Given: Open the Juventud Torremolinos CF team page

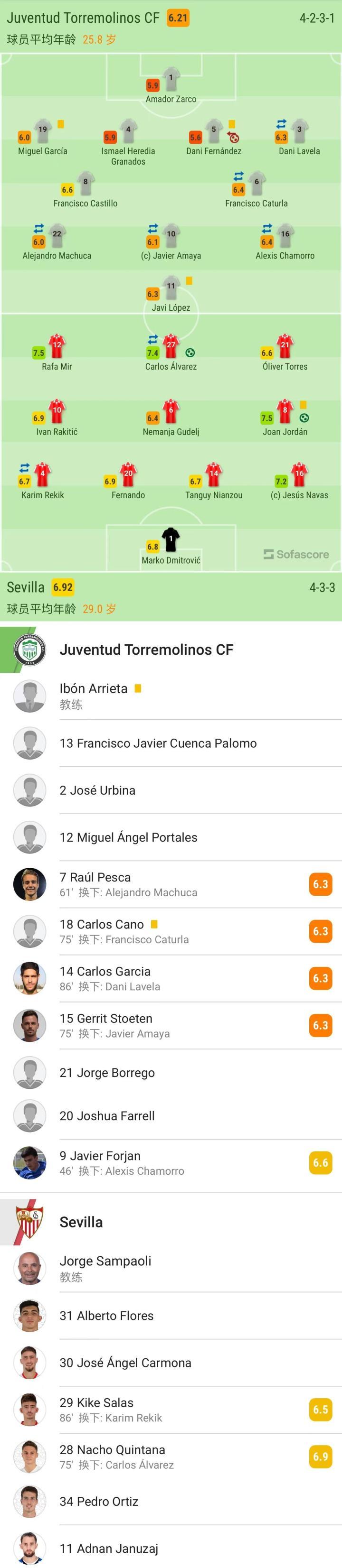Looking at the screenshot, I should 146,649.
